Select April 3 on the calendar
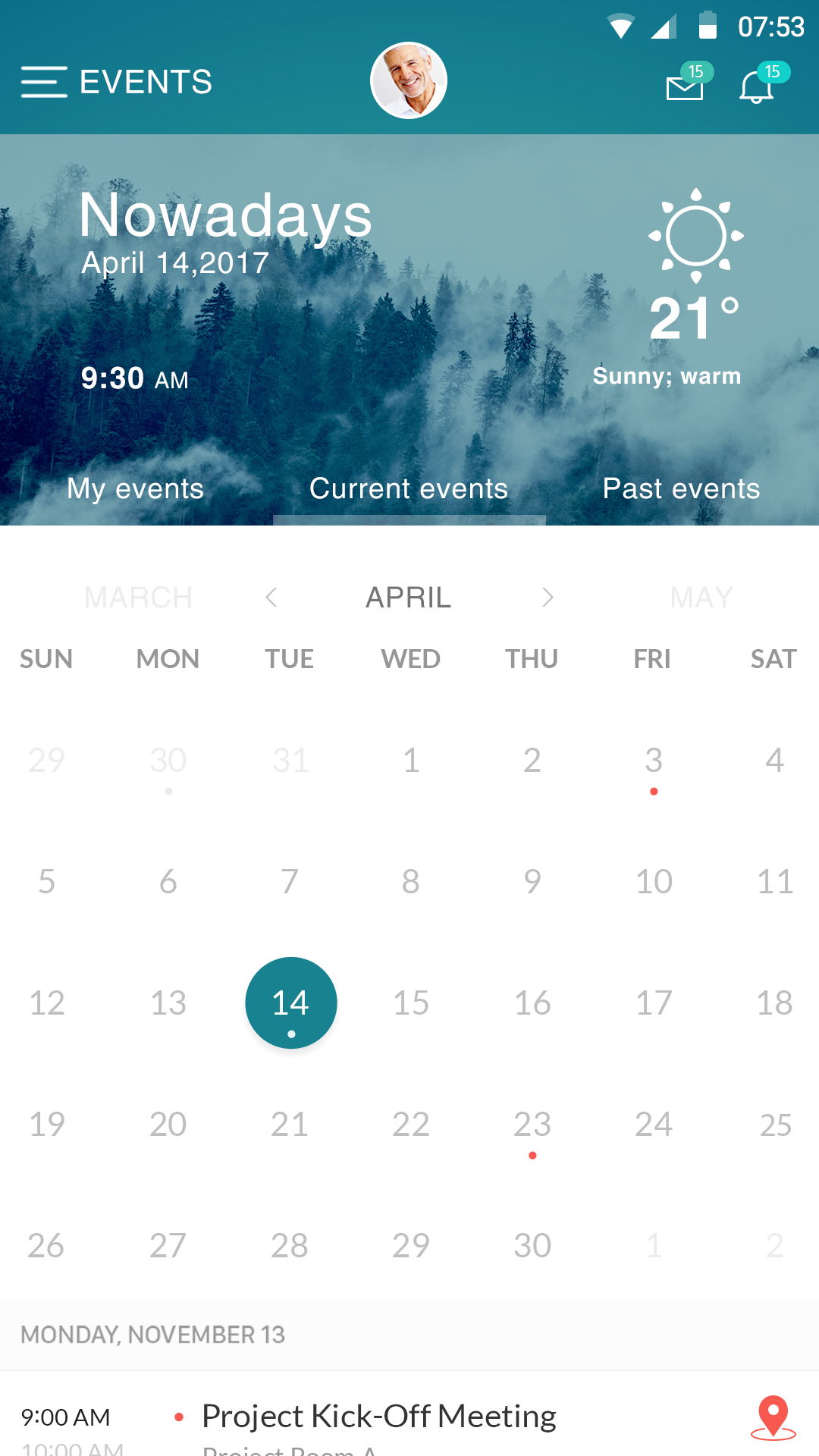 click(654, 761)
